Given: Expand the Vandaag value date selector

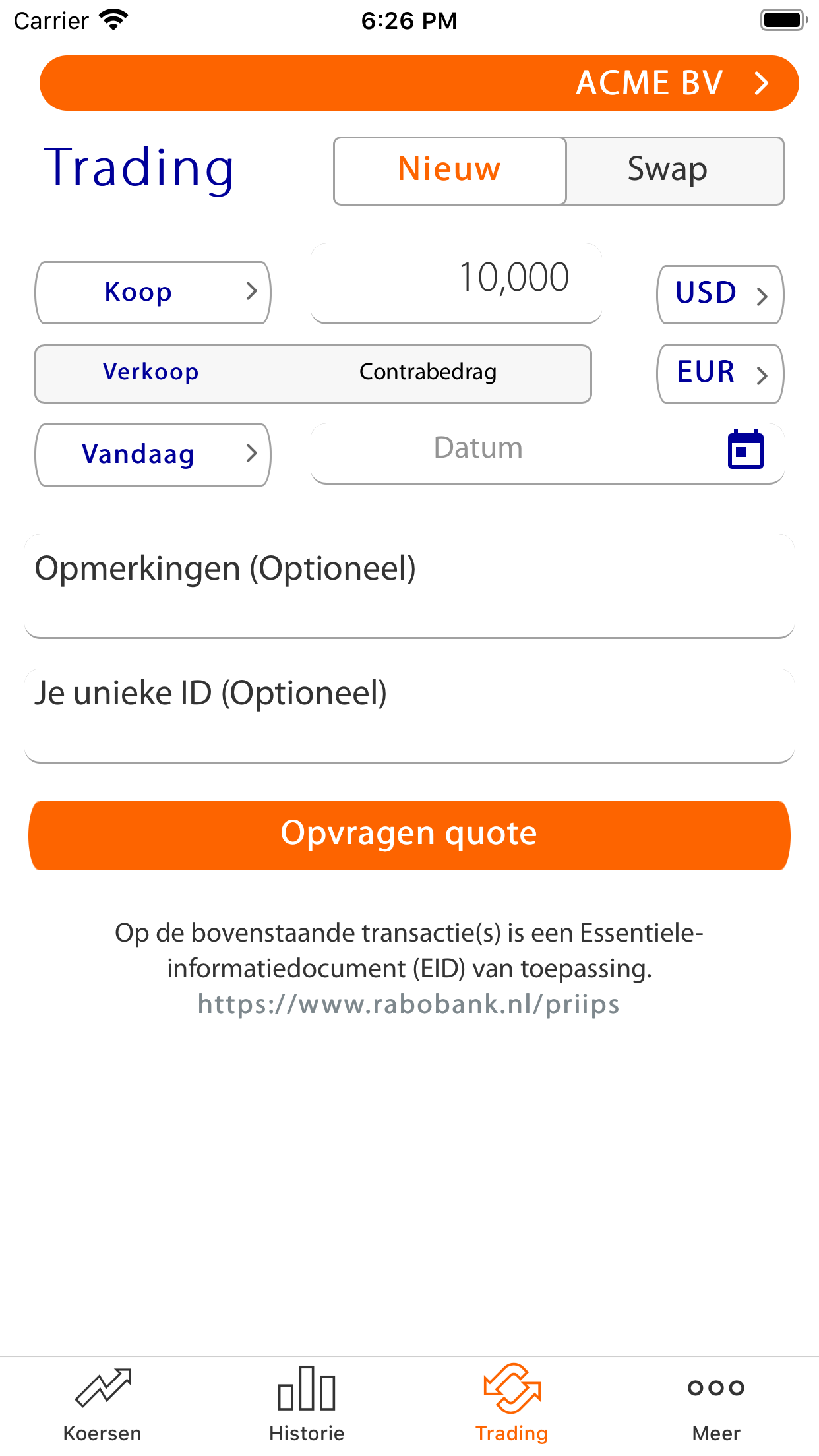Looking at the screenshot, I should click(x=152, y=454).
